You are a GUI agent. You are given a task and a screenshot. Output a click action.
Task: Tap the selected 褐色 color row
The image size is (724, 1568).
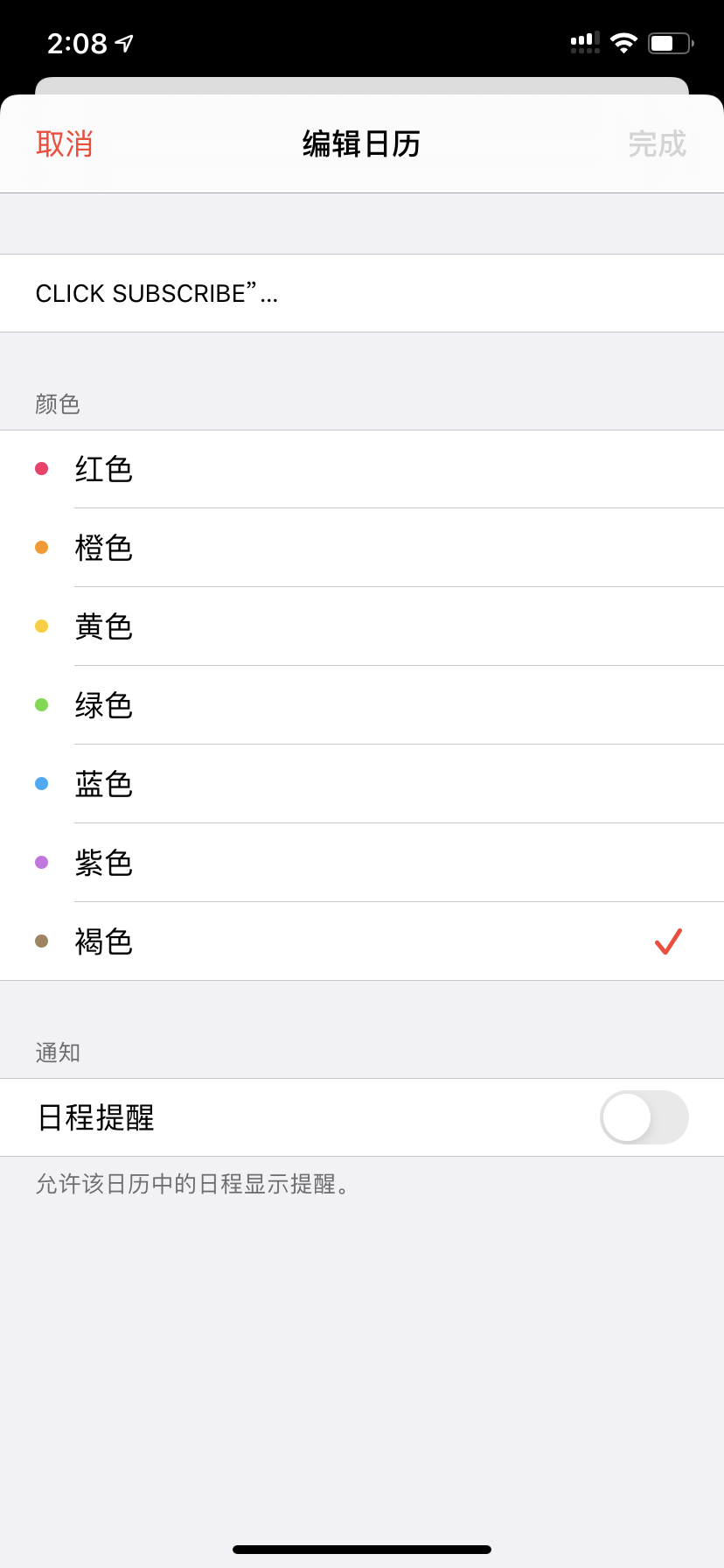[x=362, y=941]
